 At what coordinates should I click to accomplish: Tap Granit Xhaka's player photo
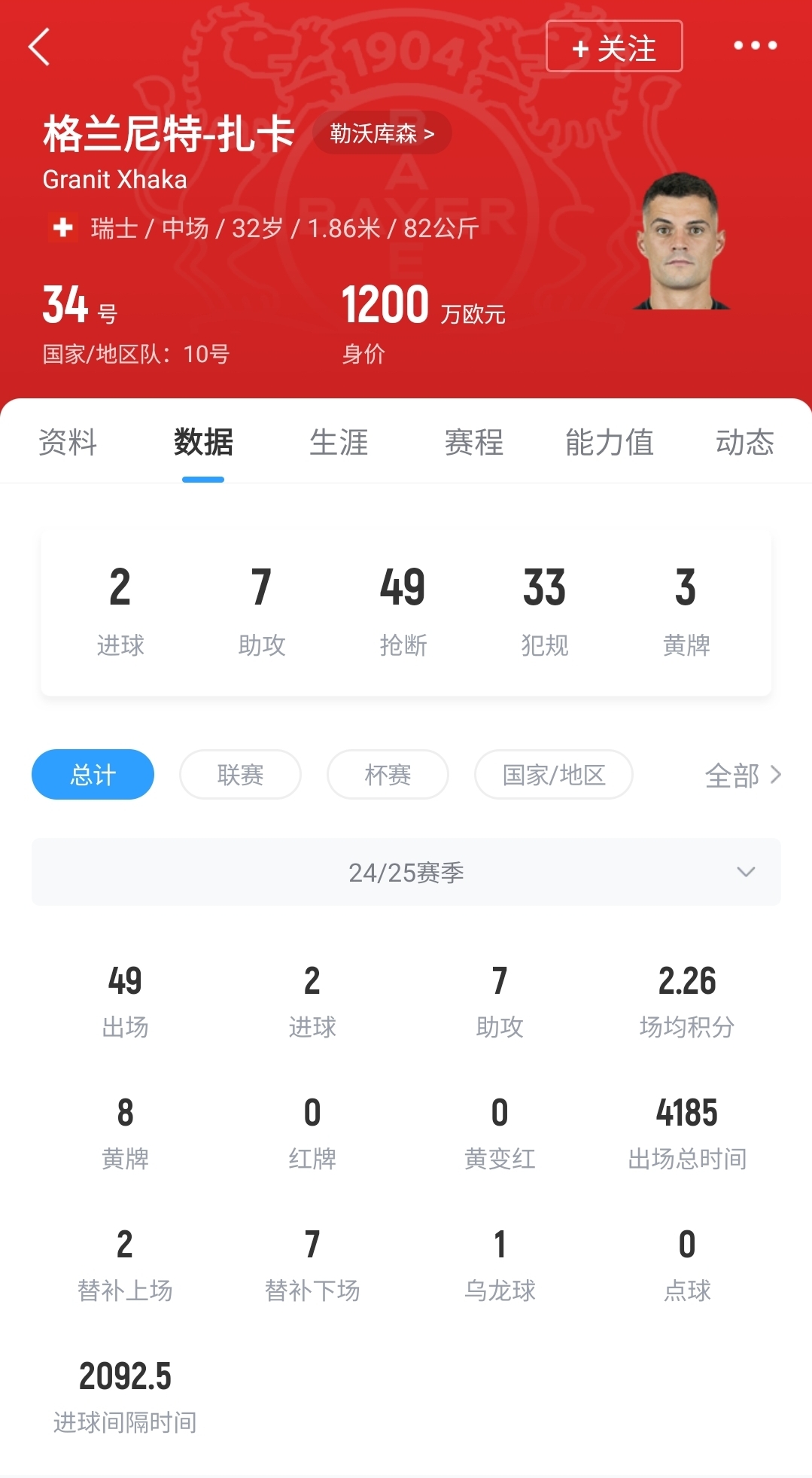coord(682,242)
